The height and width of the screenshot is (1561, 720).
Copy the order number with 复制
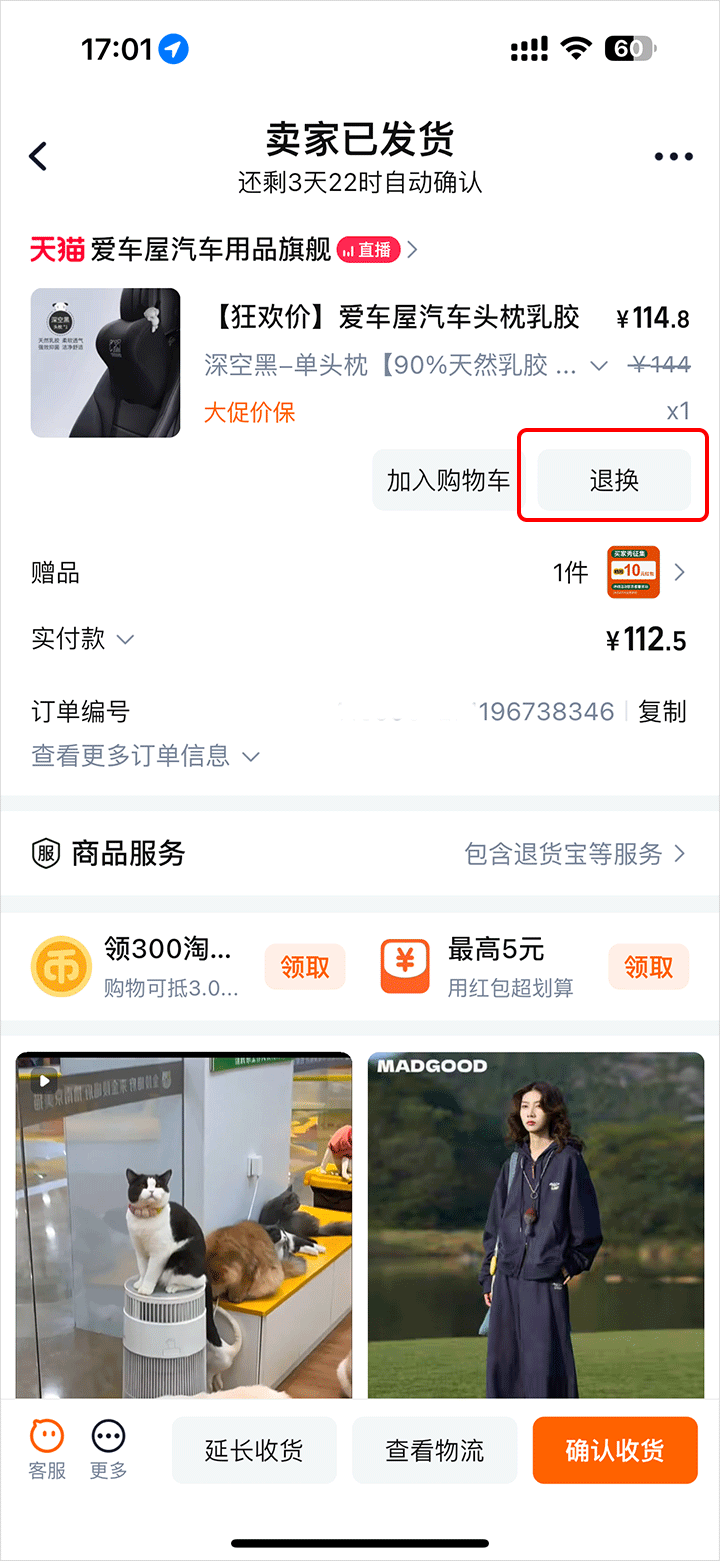[662, 712]
